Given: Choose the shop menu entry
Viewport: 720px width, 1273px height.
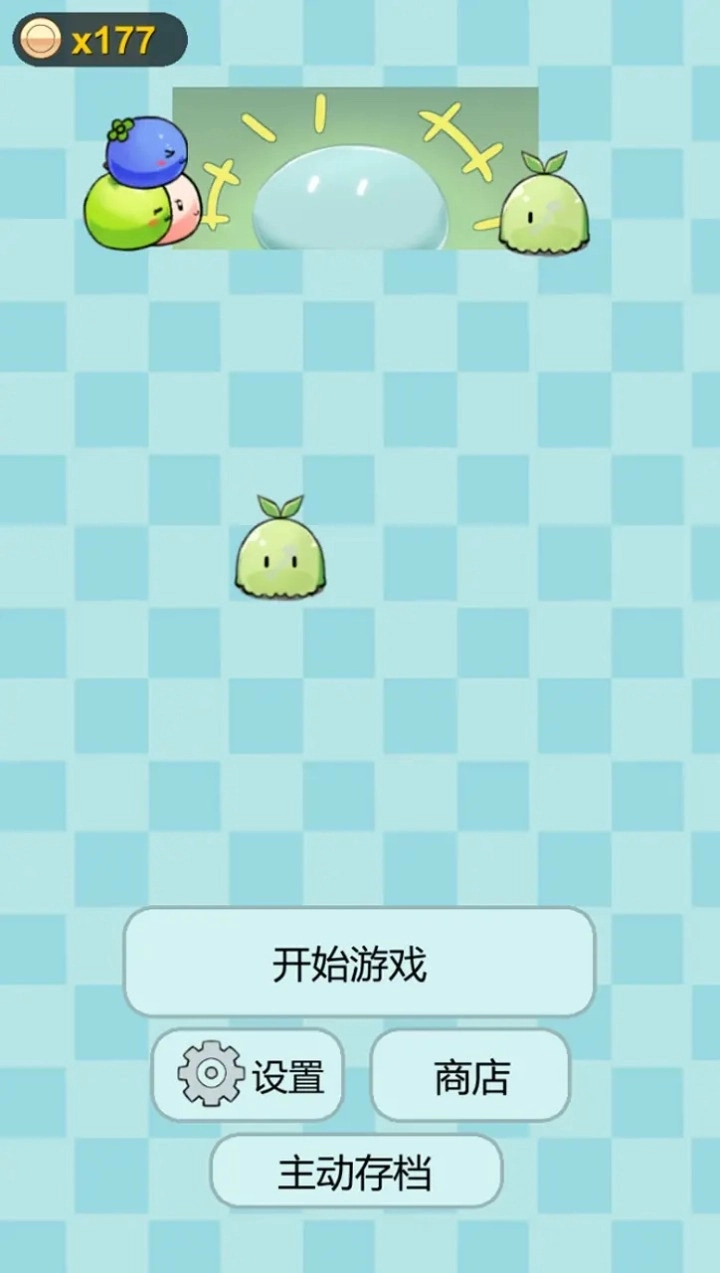Looking at the screenshot, I should pos(470,1075).
